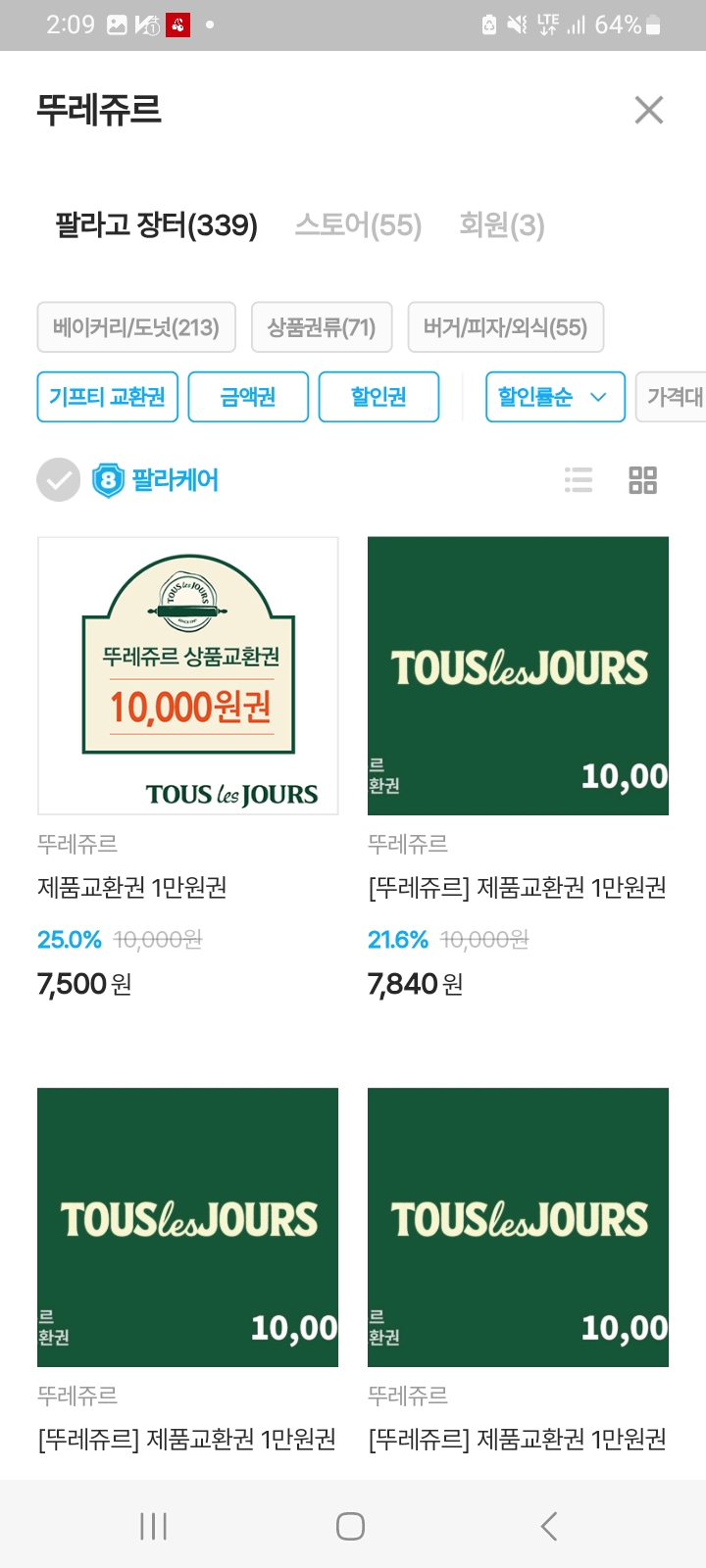Tap the chevron icon on the 할인률순 button
The width and height of the screenshot is (706, 1568).
tap(596, 397)
